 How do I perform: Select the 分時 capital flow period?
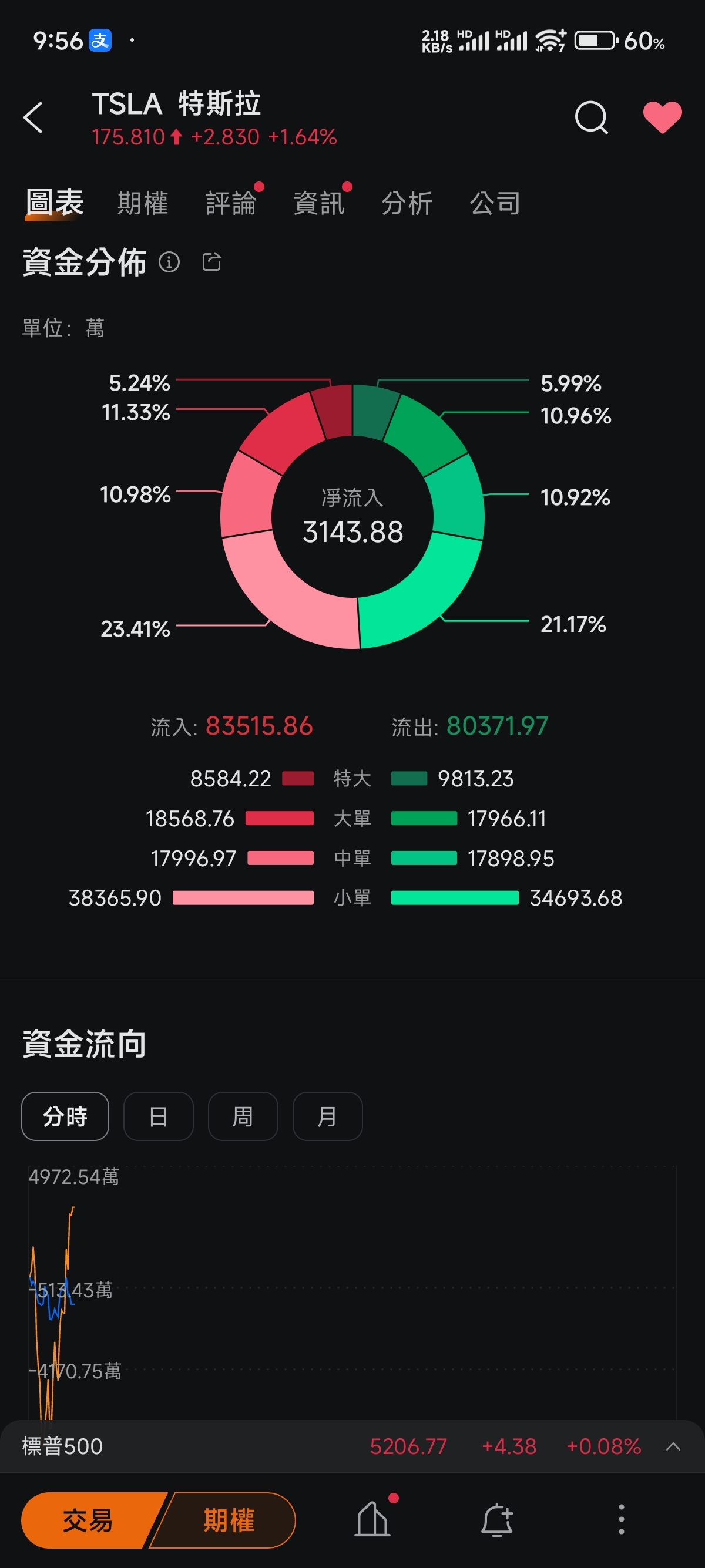pos(65,1116)
